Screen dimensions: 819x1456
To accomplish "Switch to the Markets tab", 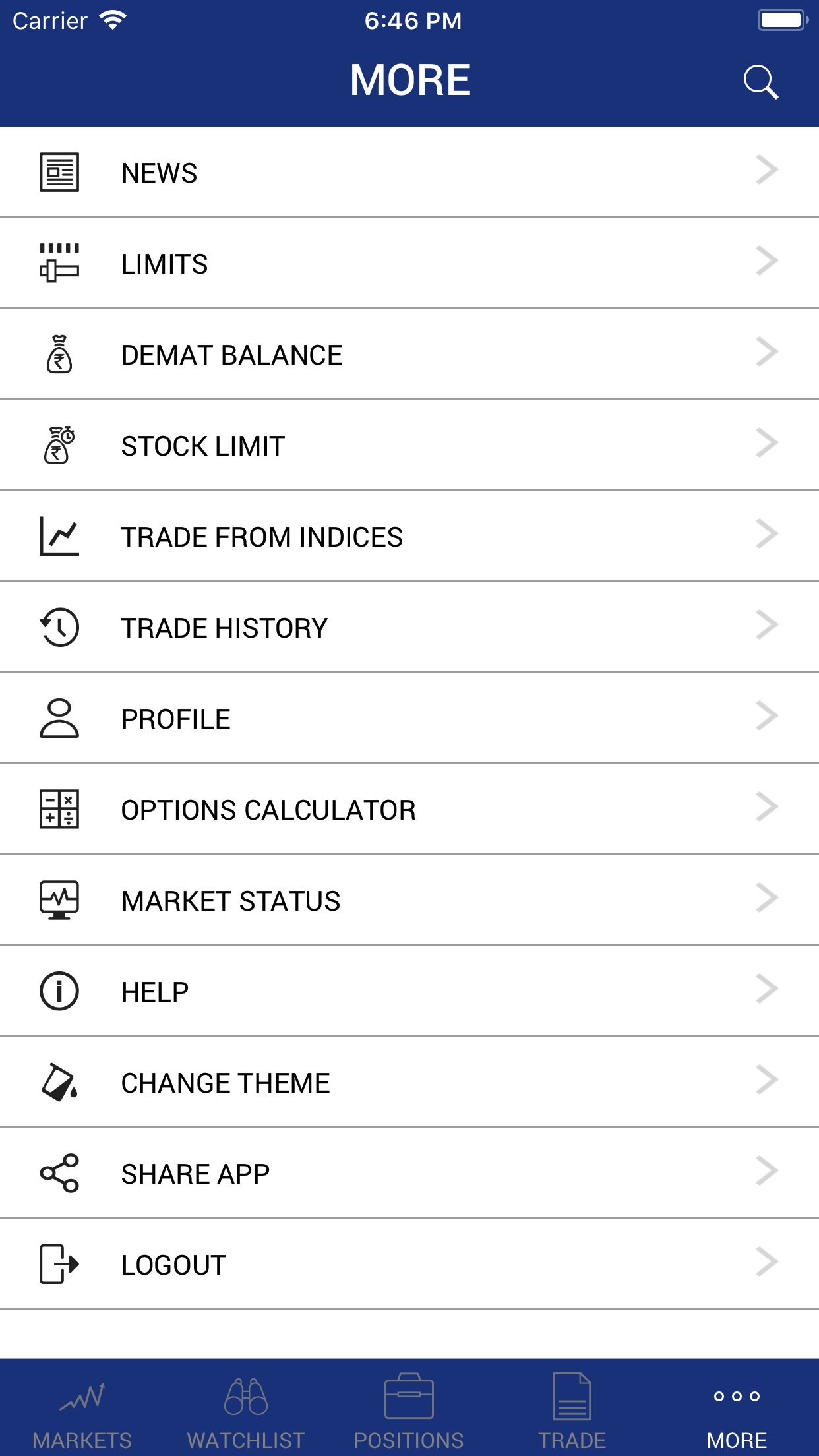I will tap(82, 1411).
